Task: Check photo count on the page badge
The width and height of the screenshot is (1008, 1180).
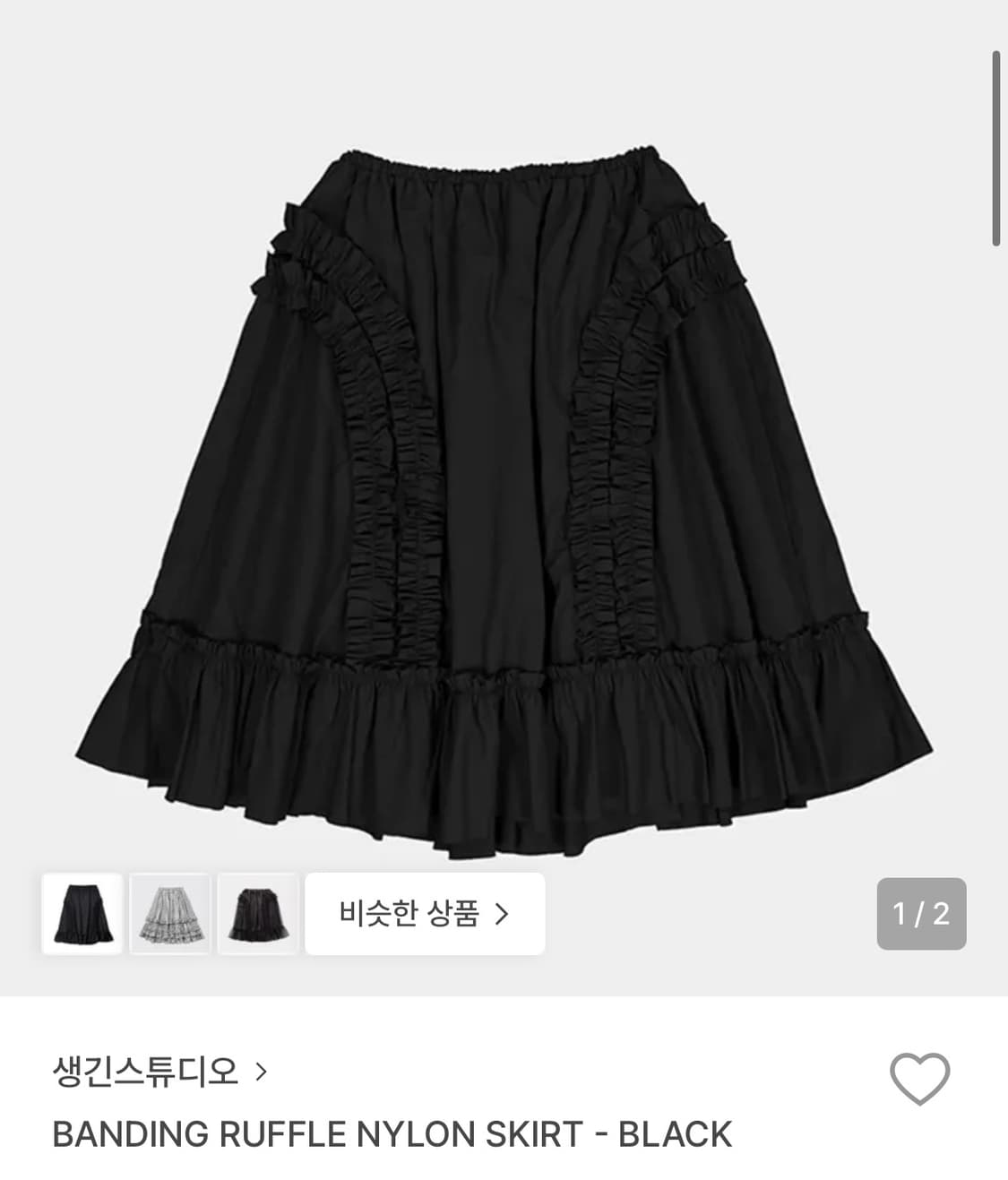Action: (923, 915)
